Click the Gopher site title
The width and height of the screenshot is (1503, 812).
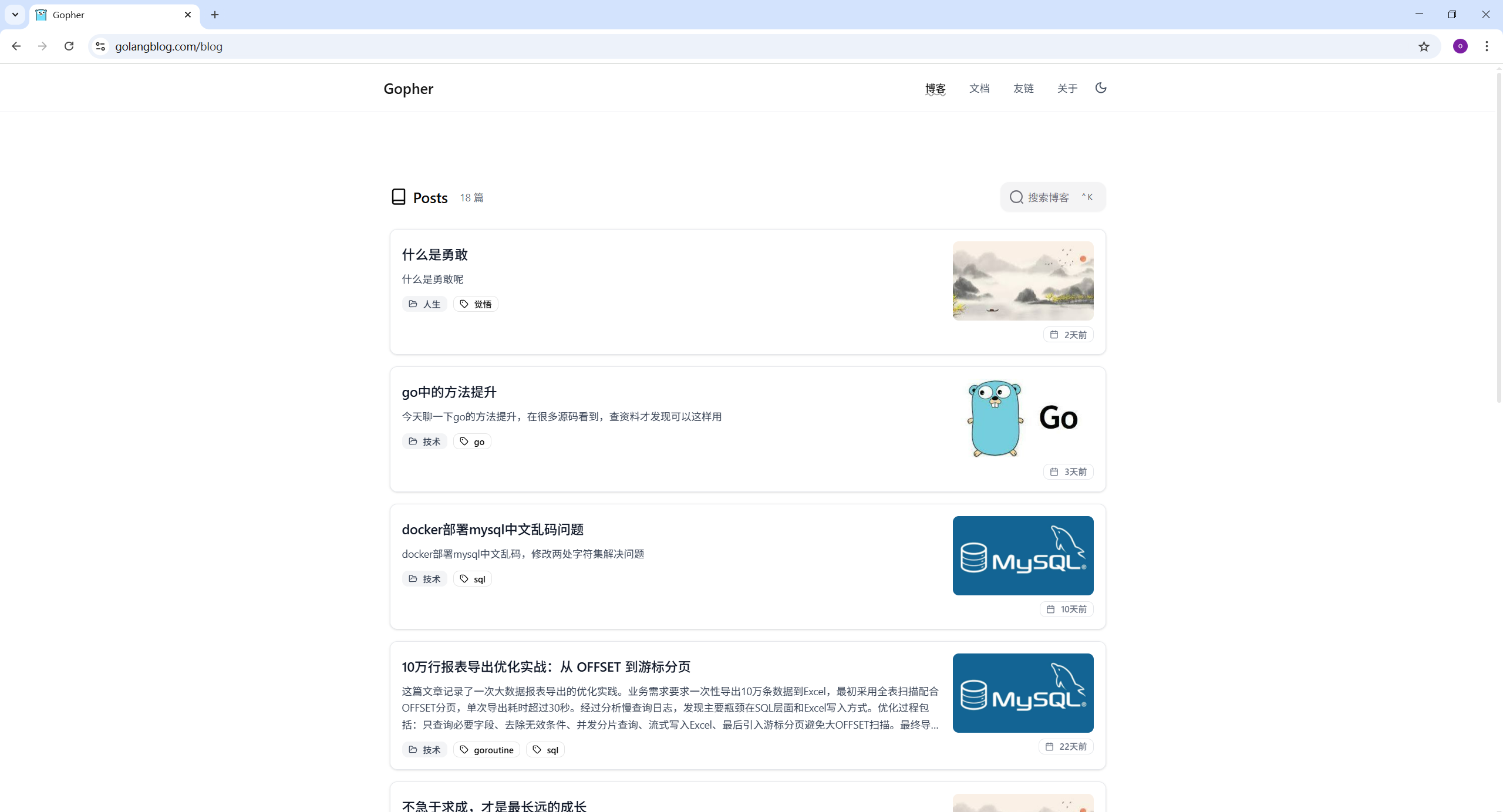408,89
